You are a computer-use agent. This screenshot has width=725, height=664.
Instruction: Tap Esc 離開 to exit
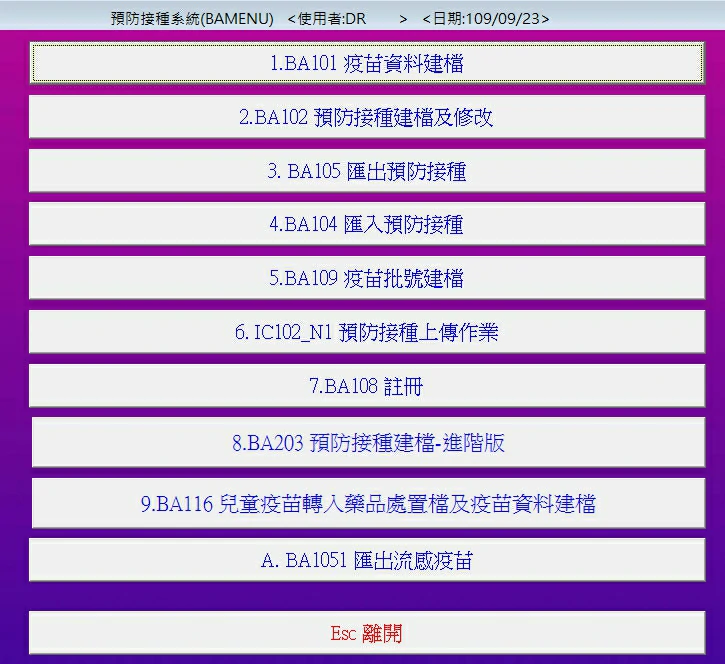point(366,633)
